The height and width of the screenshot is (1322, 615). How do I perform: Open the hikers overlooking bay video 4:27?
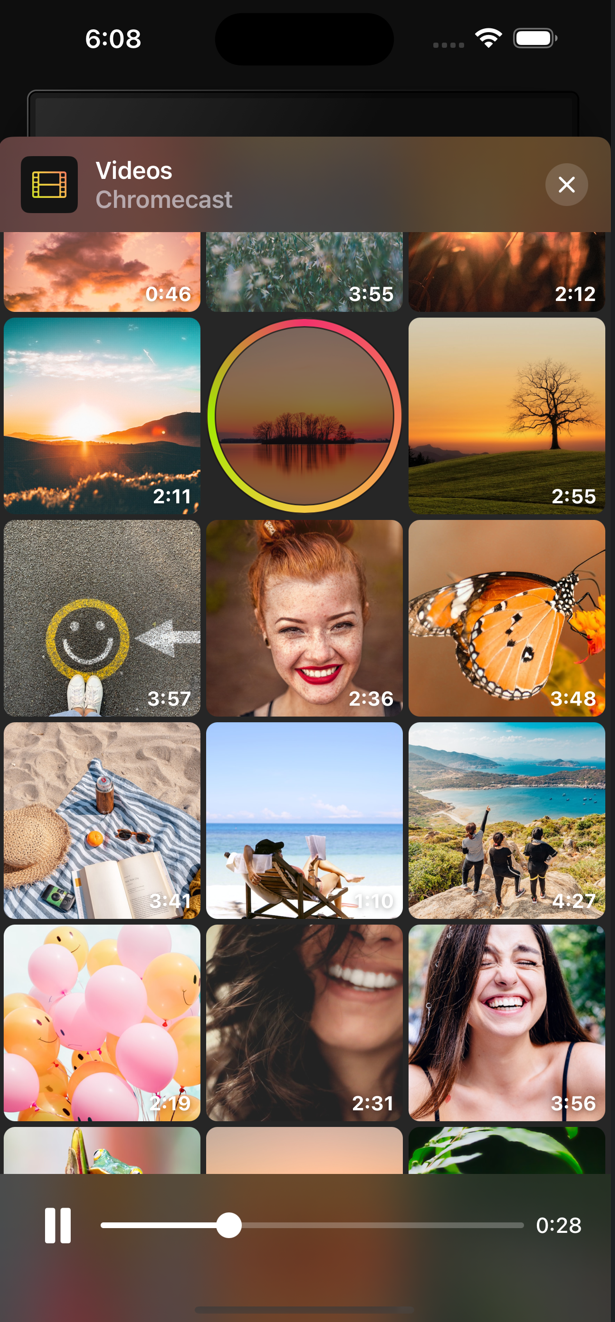[507, 820]
